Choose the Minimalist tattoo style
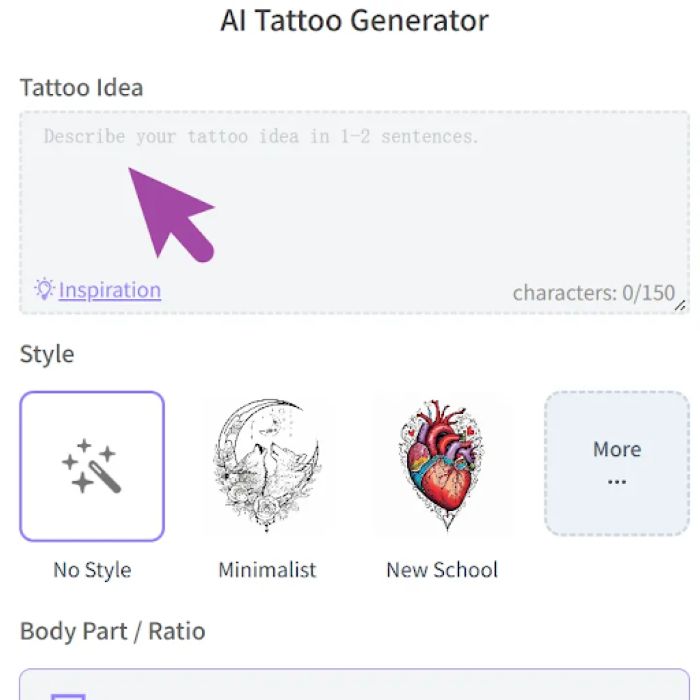 (x=267, y=466)
